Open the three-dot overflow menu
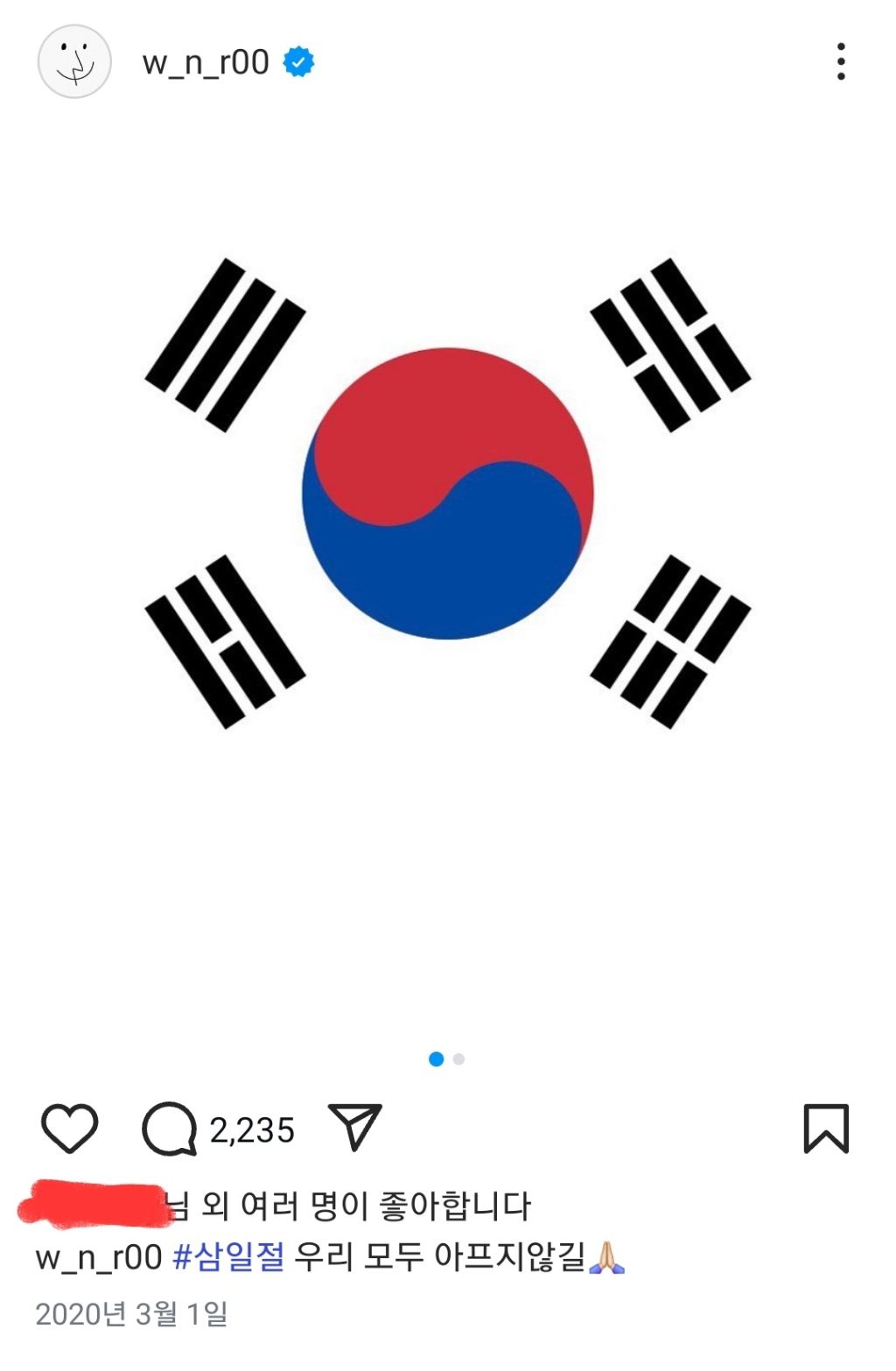Image resolution: width=896 pixels, height=1371 pixels. [841, 62]
